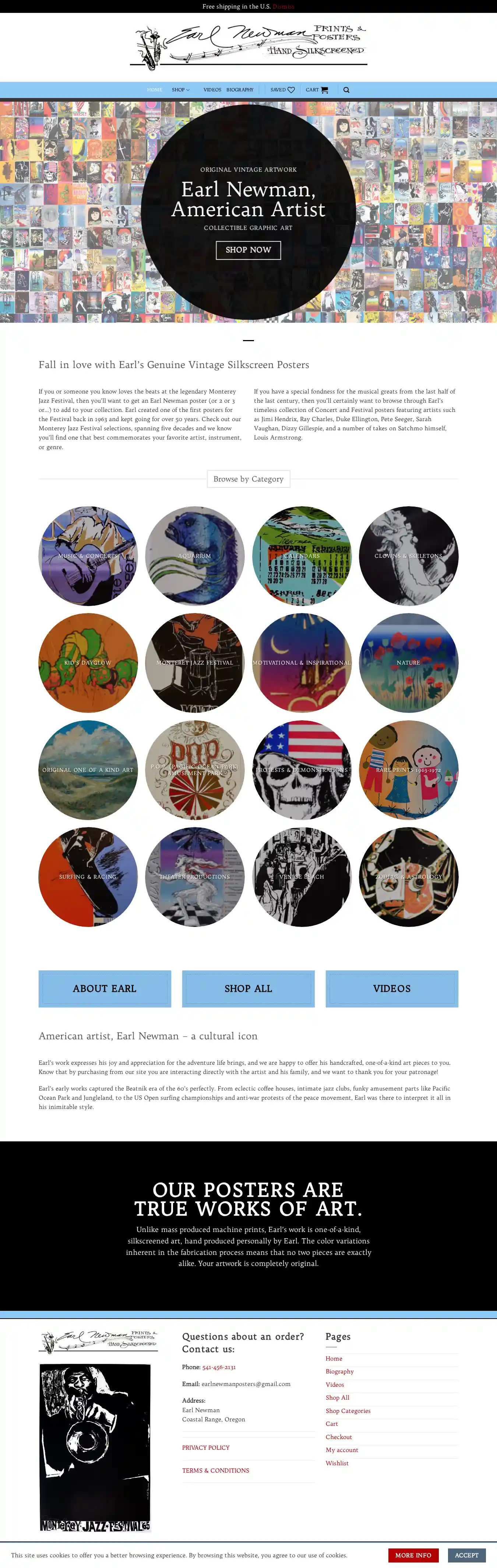Viewport: 497px width, 1568px height.
Task: Open the Biography nav link
Action: point(240,90)
